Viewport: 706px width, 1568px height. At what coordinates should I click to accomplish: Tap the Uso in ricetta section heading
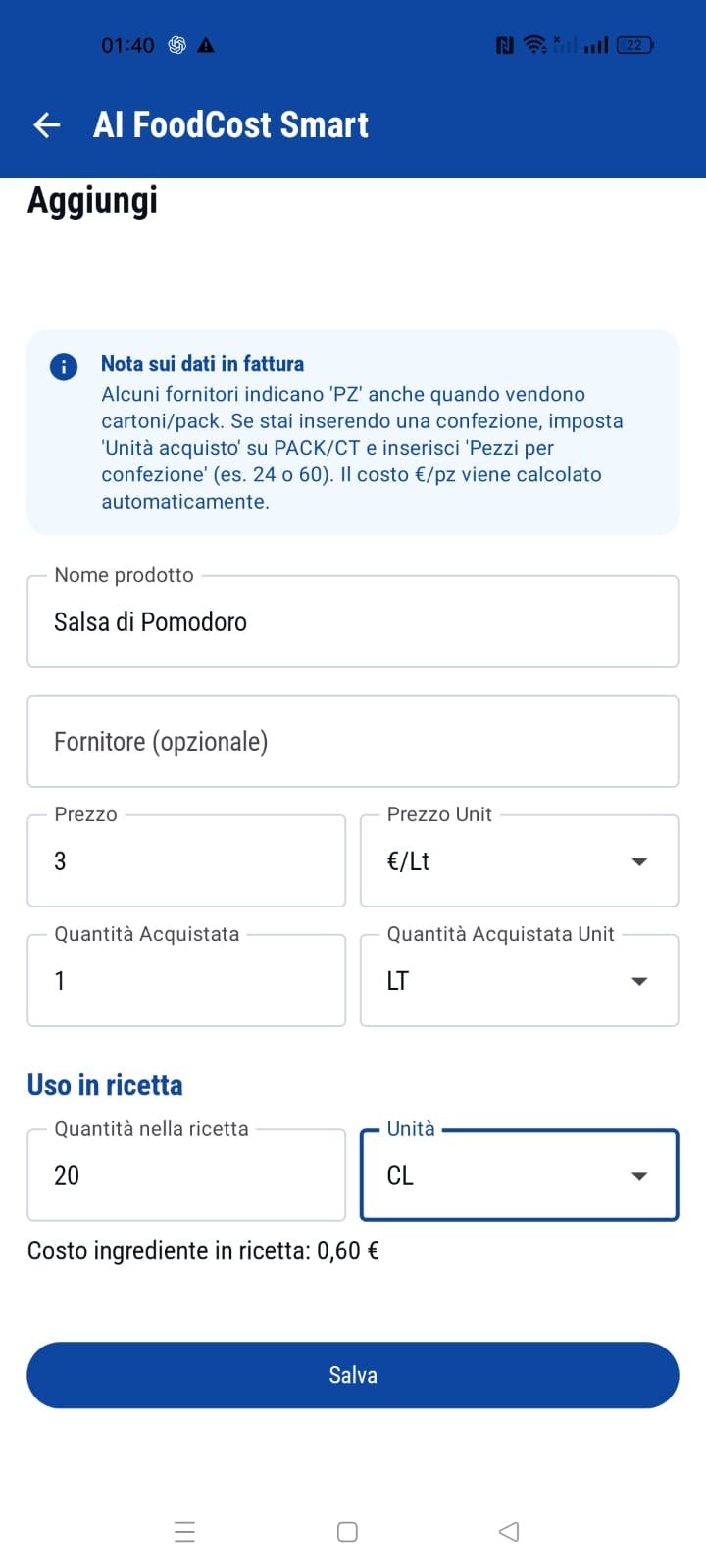click(x=104, y=1084)
